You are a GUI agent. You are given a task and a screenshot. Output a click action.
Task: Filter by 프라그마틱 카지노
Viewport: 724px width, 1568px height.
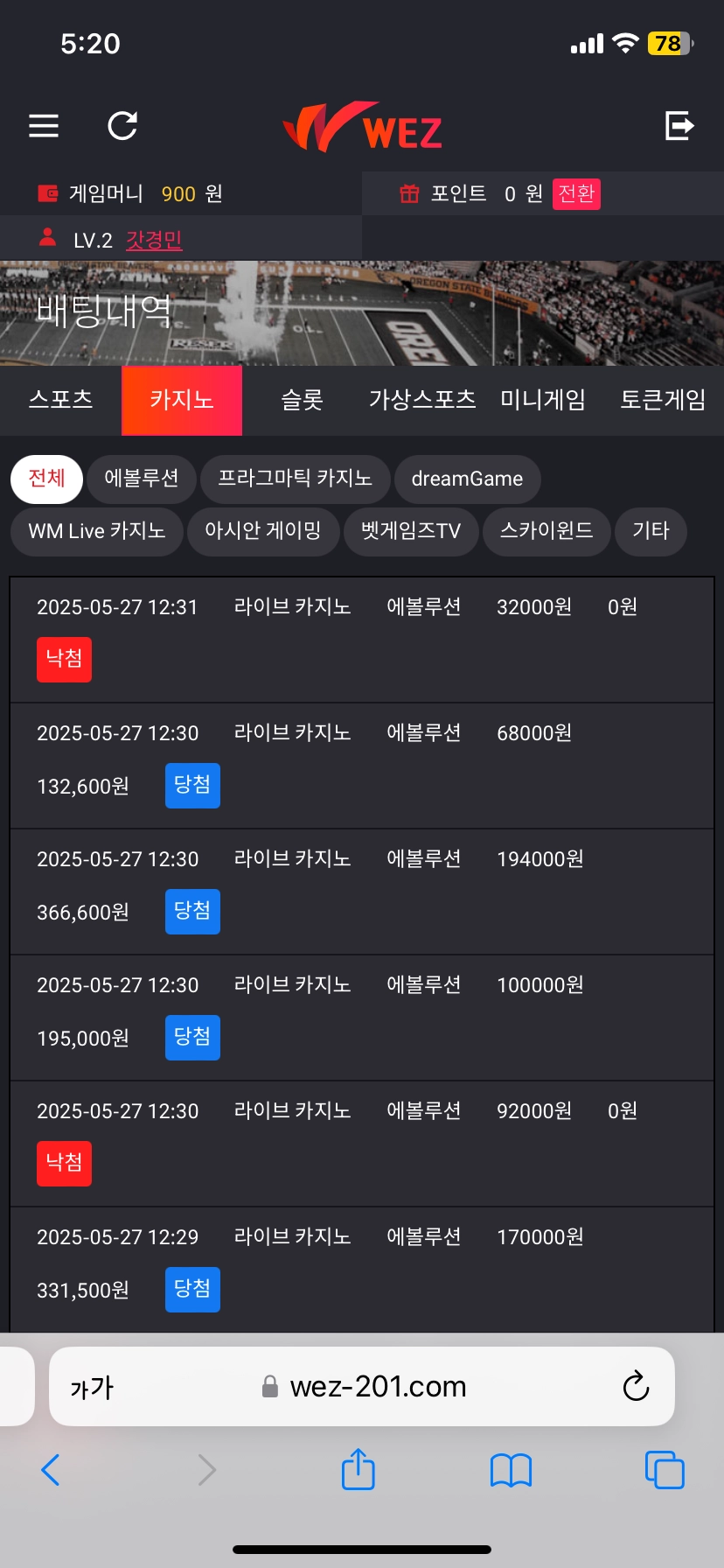295,479
